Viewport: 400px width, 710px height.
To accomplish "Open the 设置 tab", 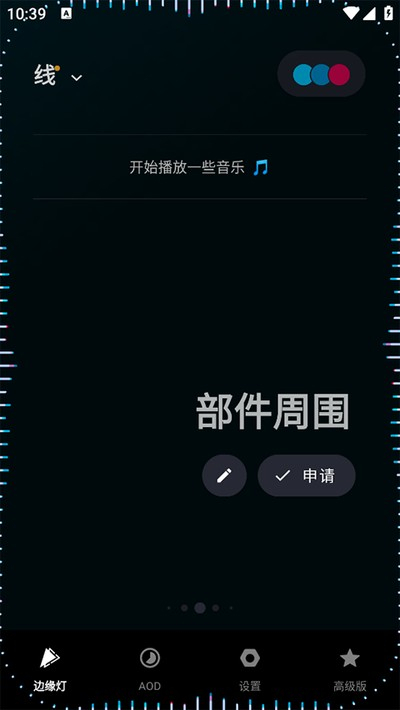I will 250,669.
